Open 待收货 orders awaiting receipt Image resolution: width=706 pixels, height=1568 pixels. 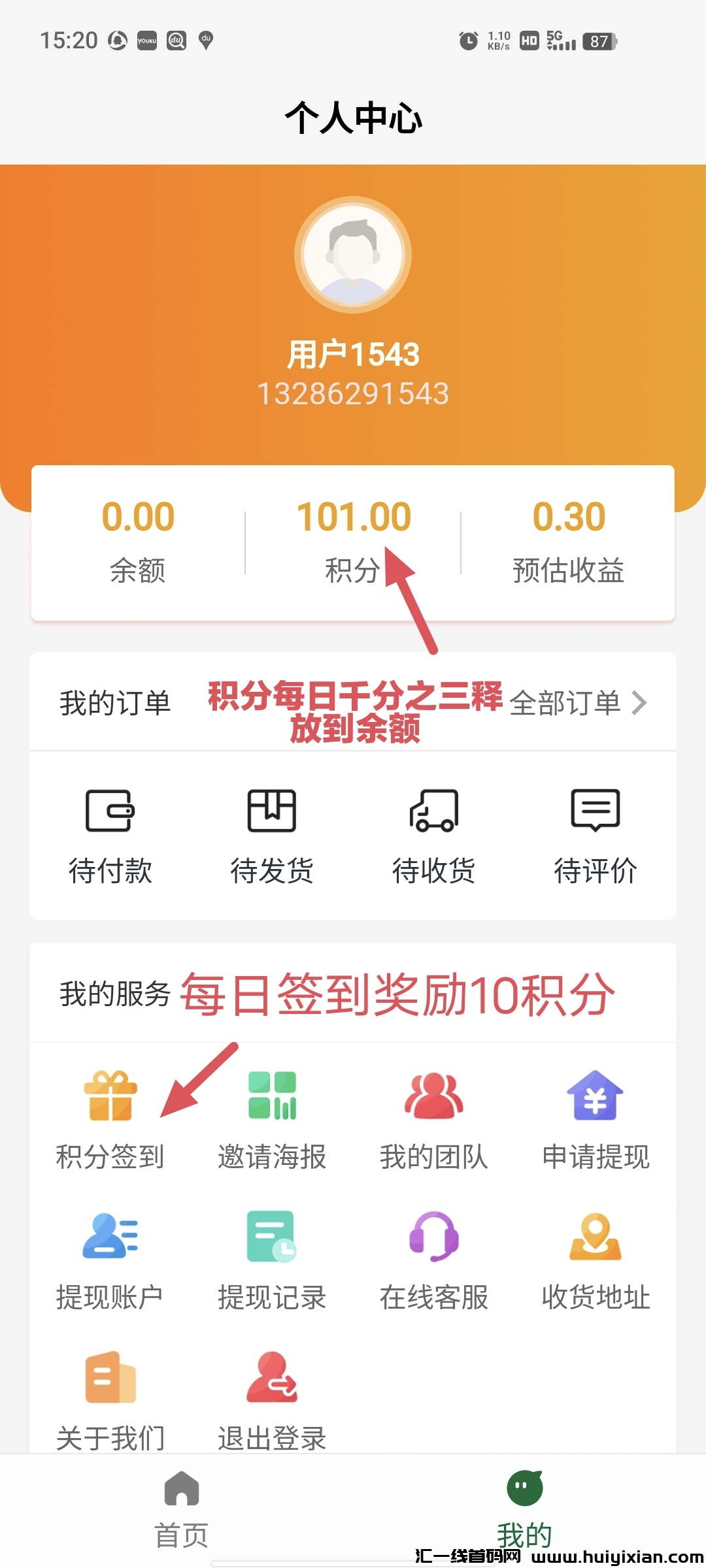click(x=434, y=836)
